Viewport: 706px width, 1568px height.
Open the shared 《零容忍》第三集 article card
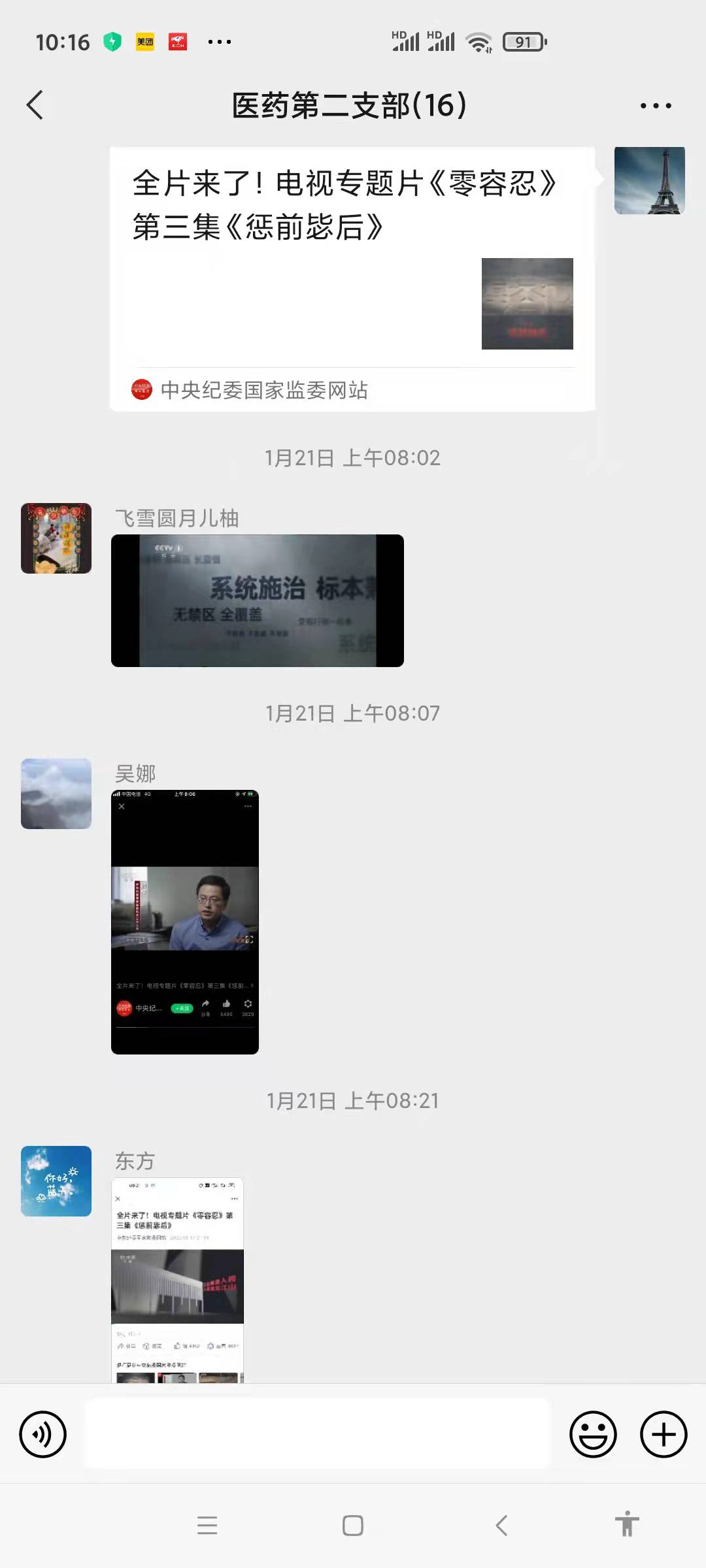tap(352, 279)
